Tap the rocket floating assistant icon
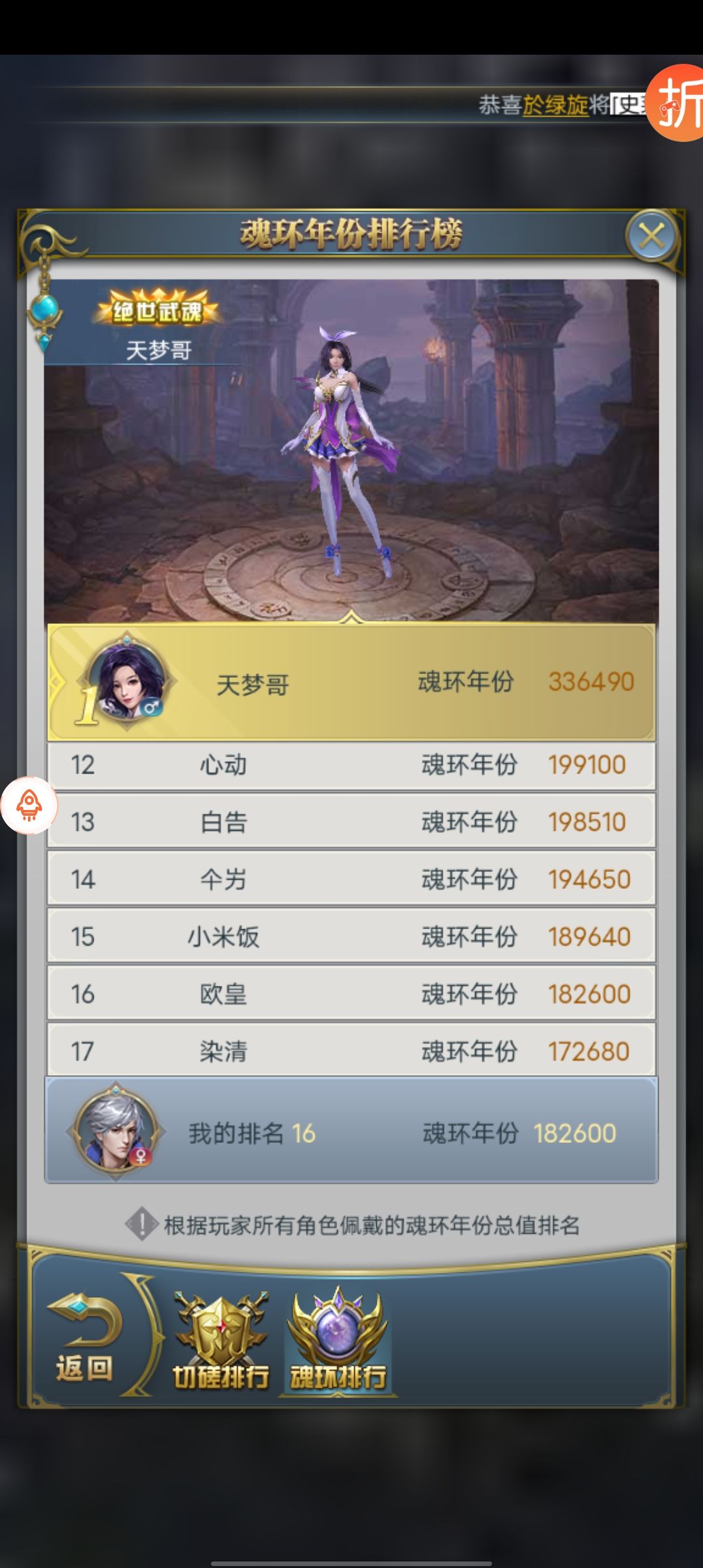Image resolution: width=703 pixels, height=1568 pixels. (29, 805)
